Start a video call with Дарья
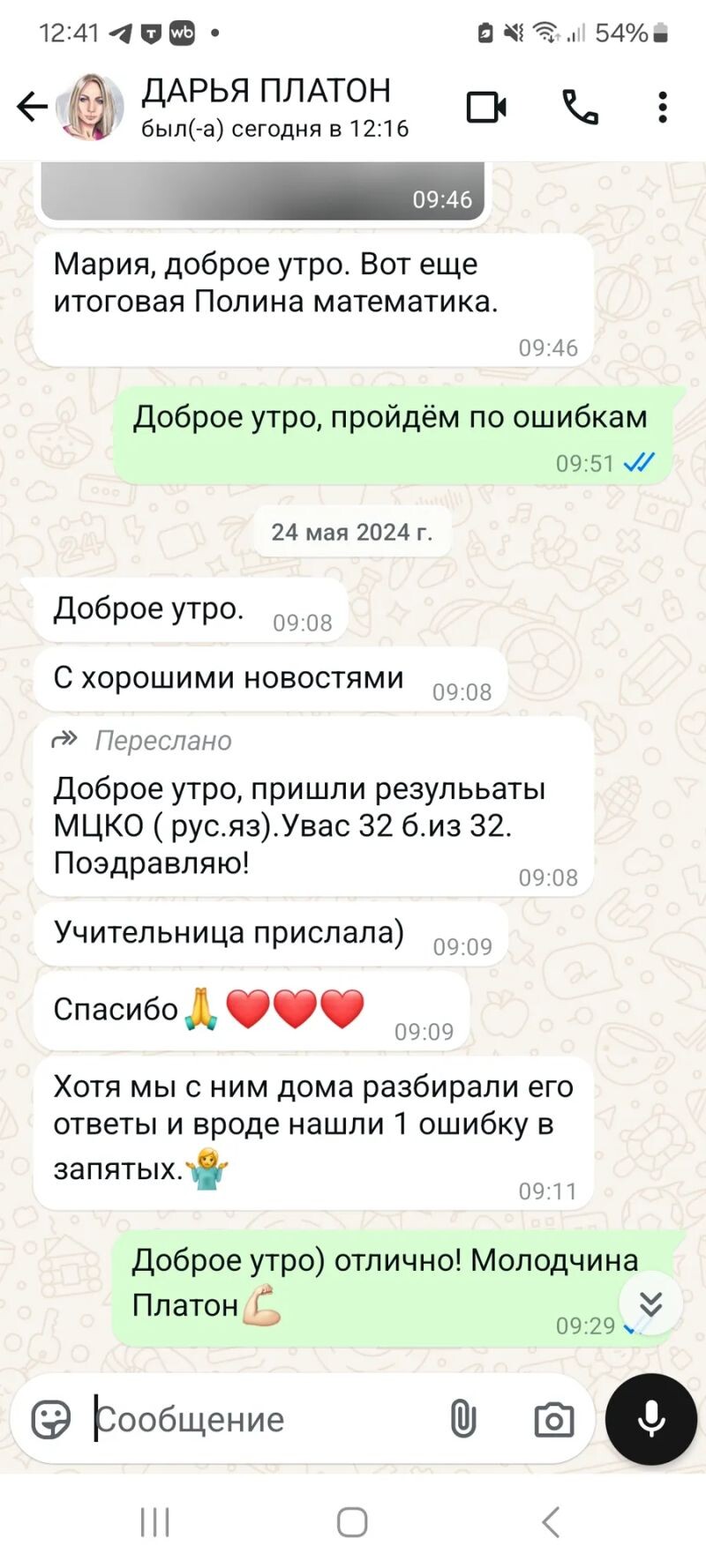This screenshot has width=706, height=1568. (486, 108)
